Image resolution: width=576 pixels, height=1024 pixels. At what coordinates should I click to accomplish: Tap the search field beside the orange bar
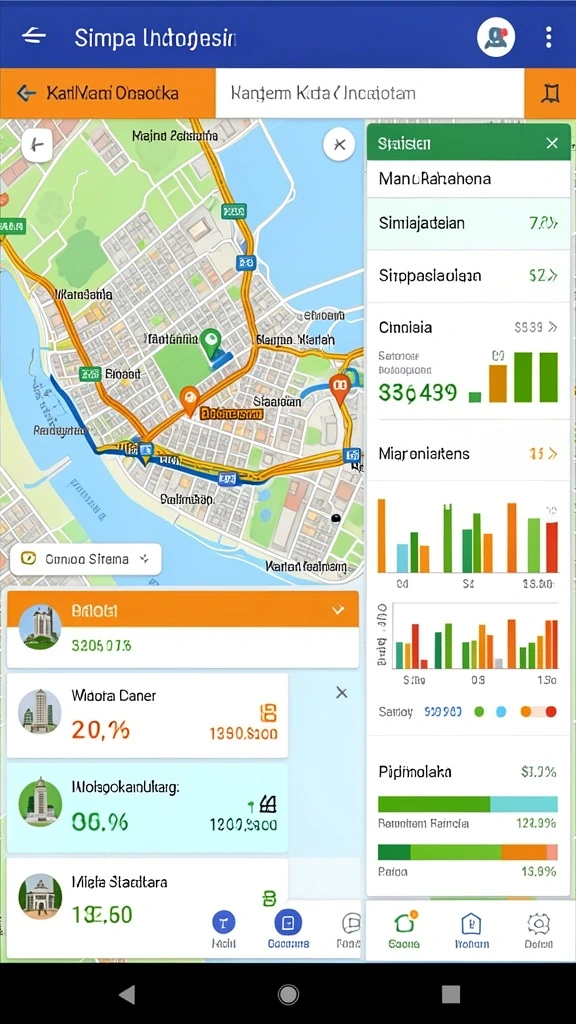(370, 93)
